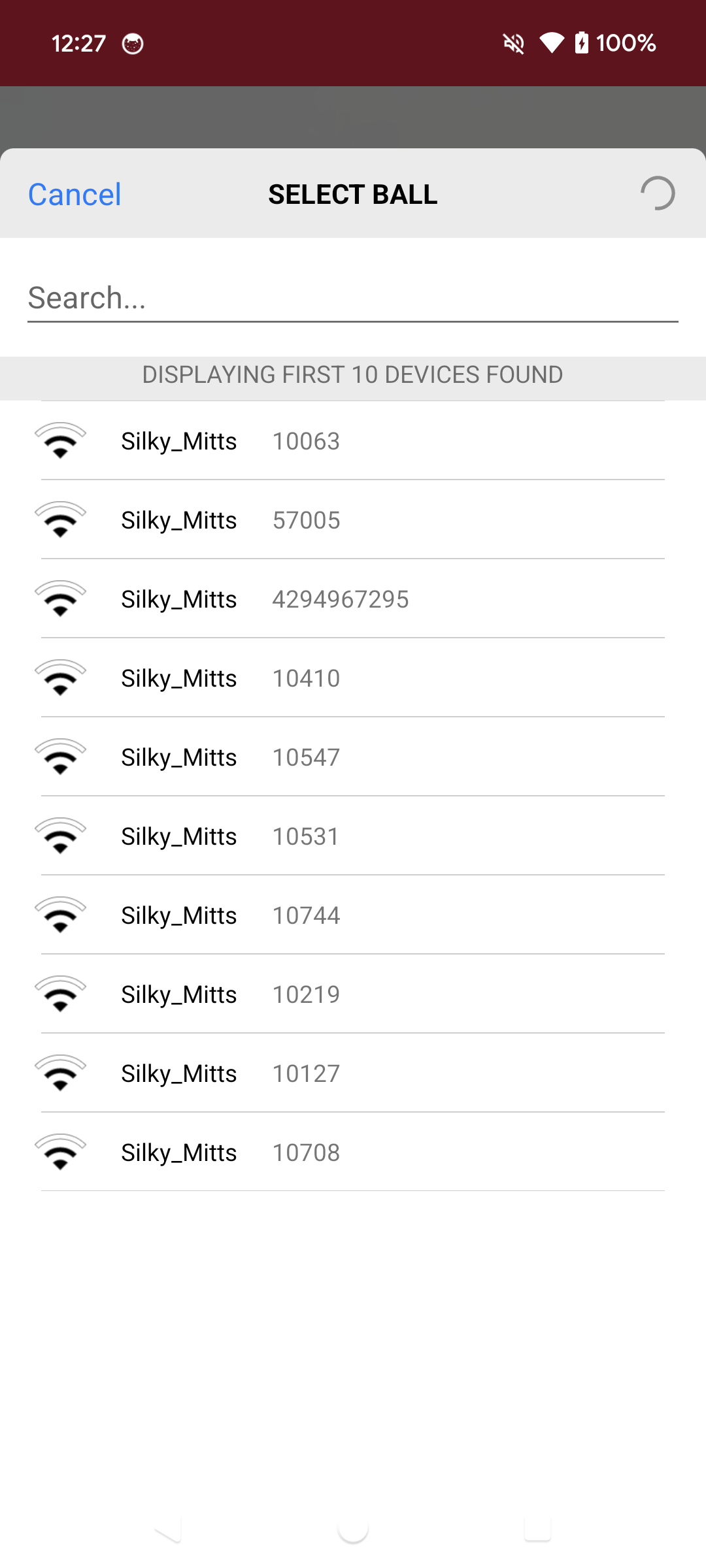Connect to Silky_Mitts 10531
Screen dimensions: 706x1568
point(353,836)
